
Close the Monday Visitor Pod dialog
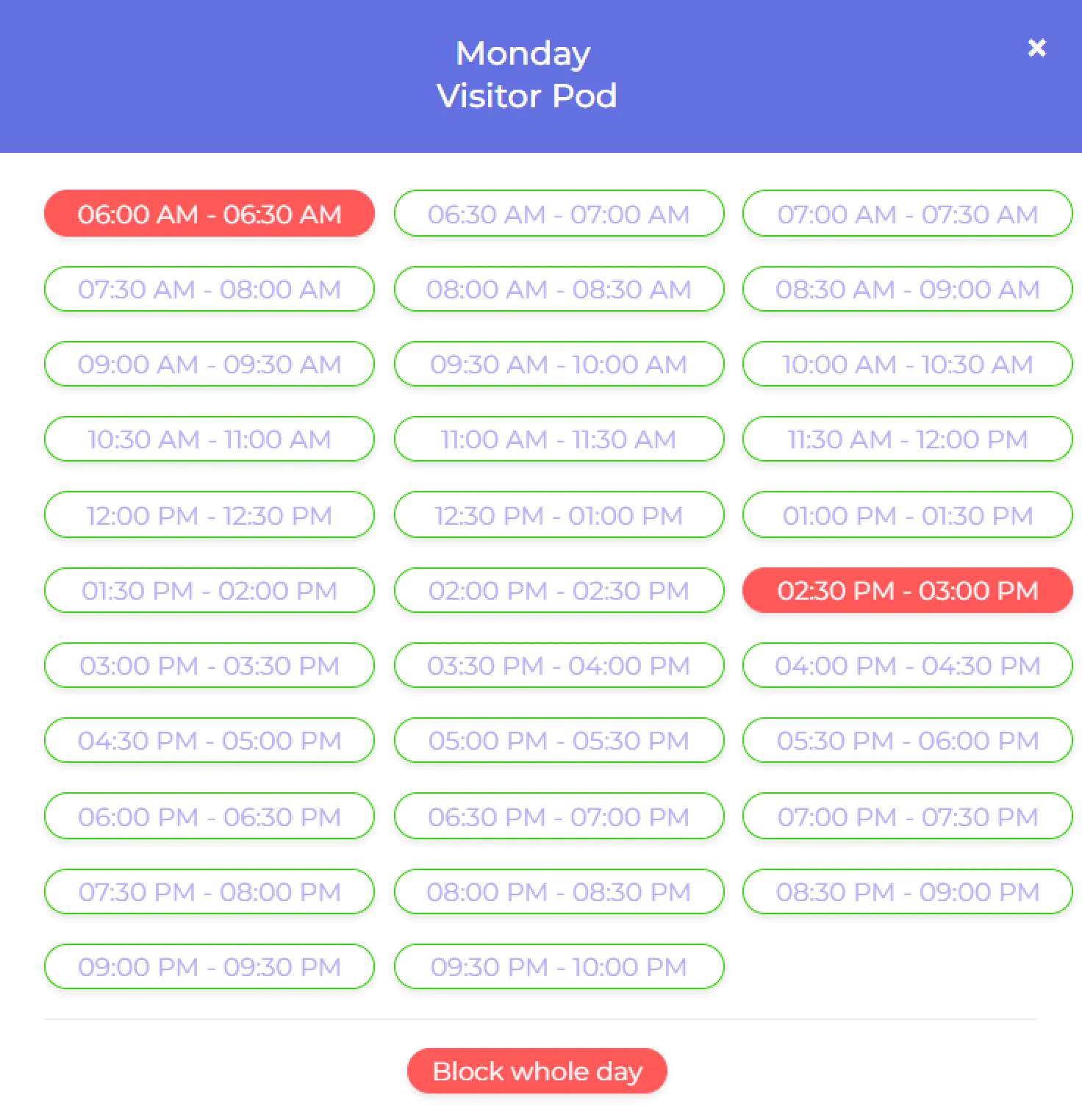tap(1036, 48)
